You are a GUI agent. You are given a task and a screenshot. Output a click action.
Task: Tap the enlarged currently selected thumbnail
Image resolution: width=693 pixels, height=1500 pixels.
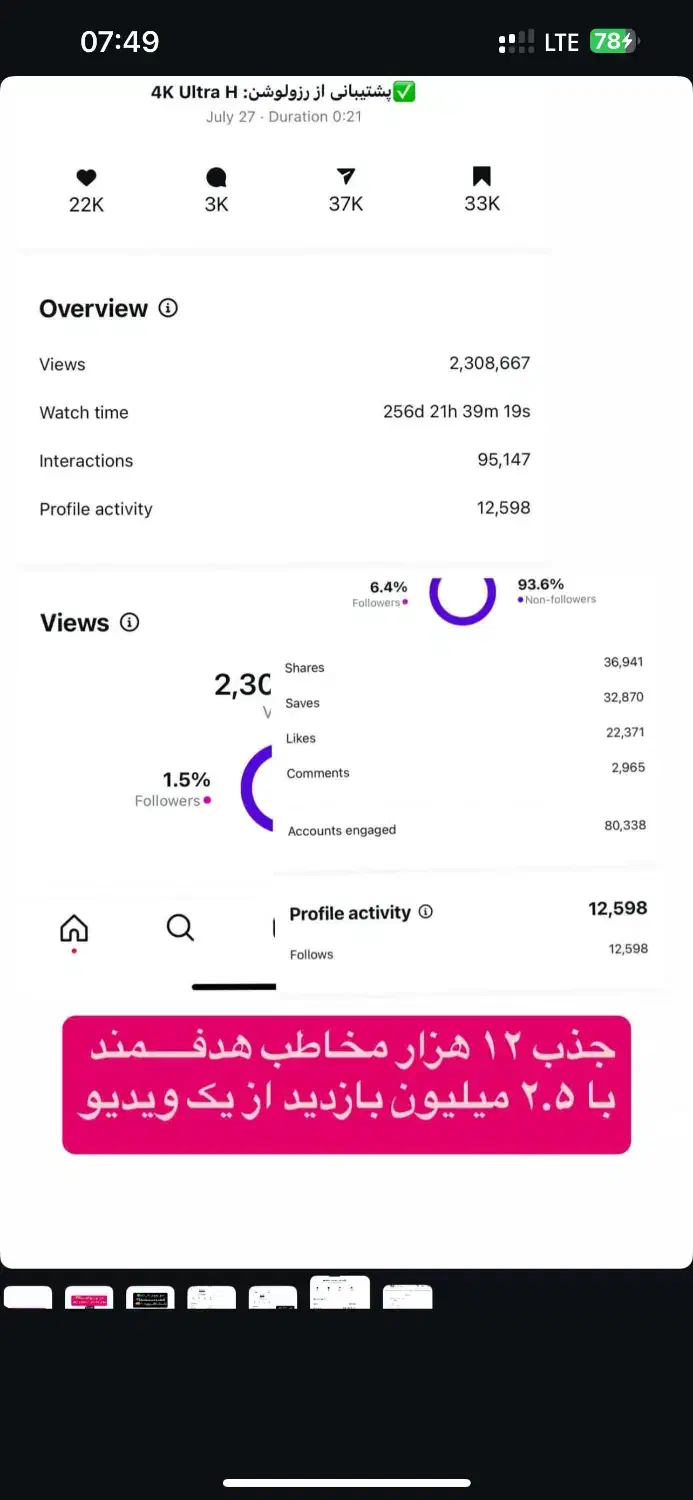tap(340, 1292)
